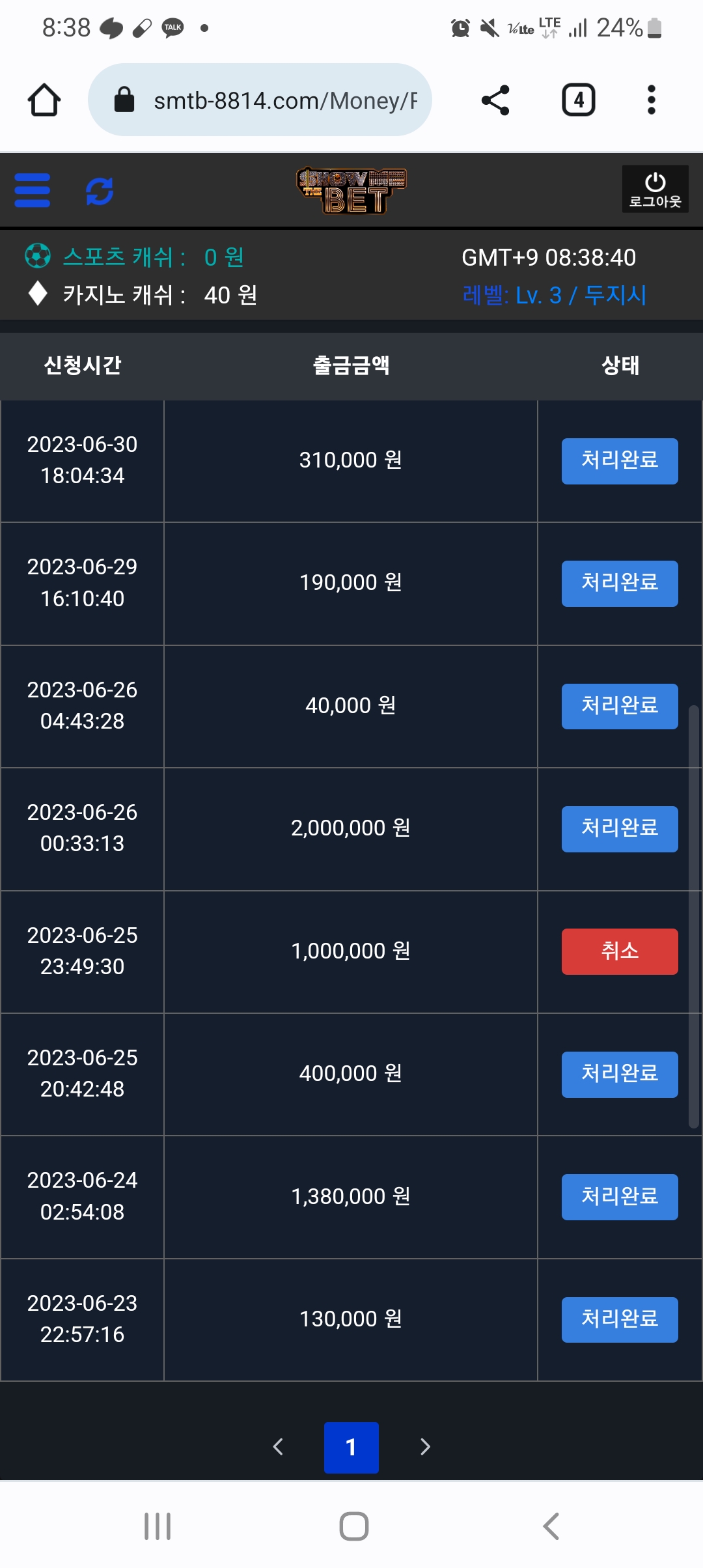Refresh balance with the blue refresh icon

pos(100,191)
